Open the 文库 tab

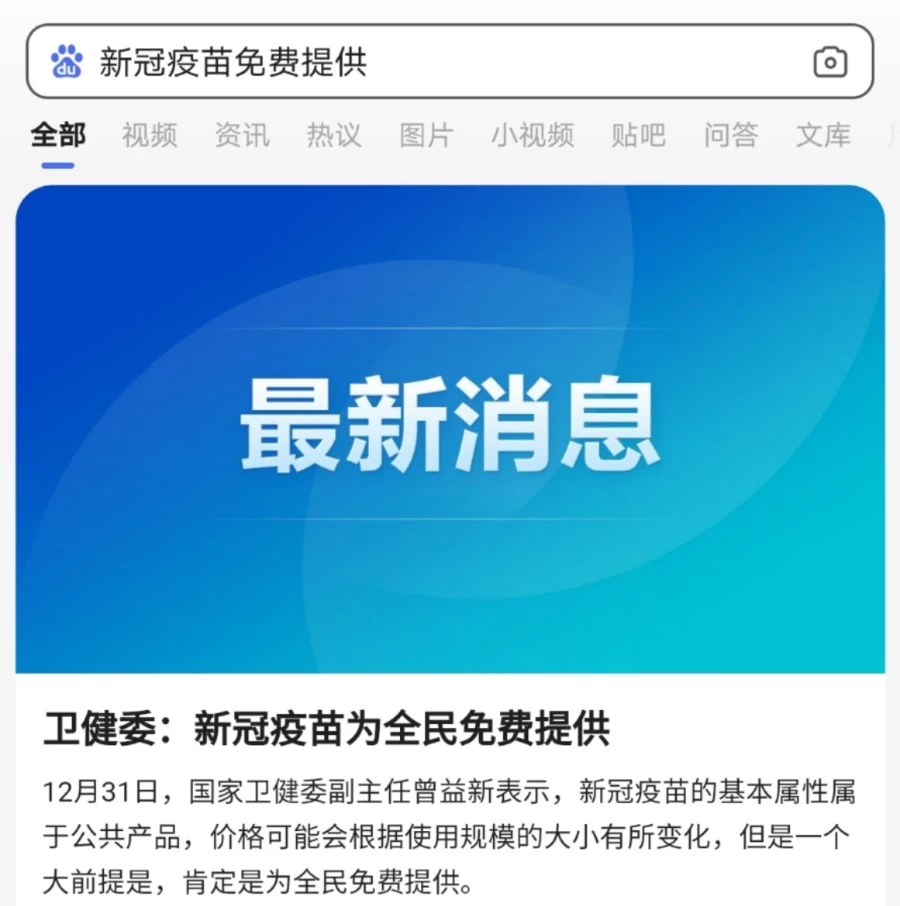tap(823, 135)
